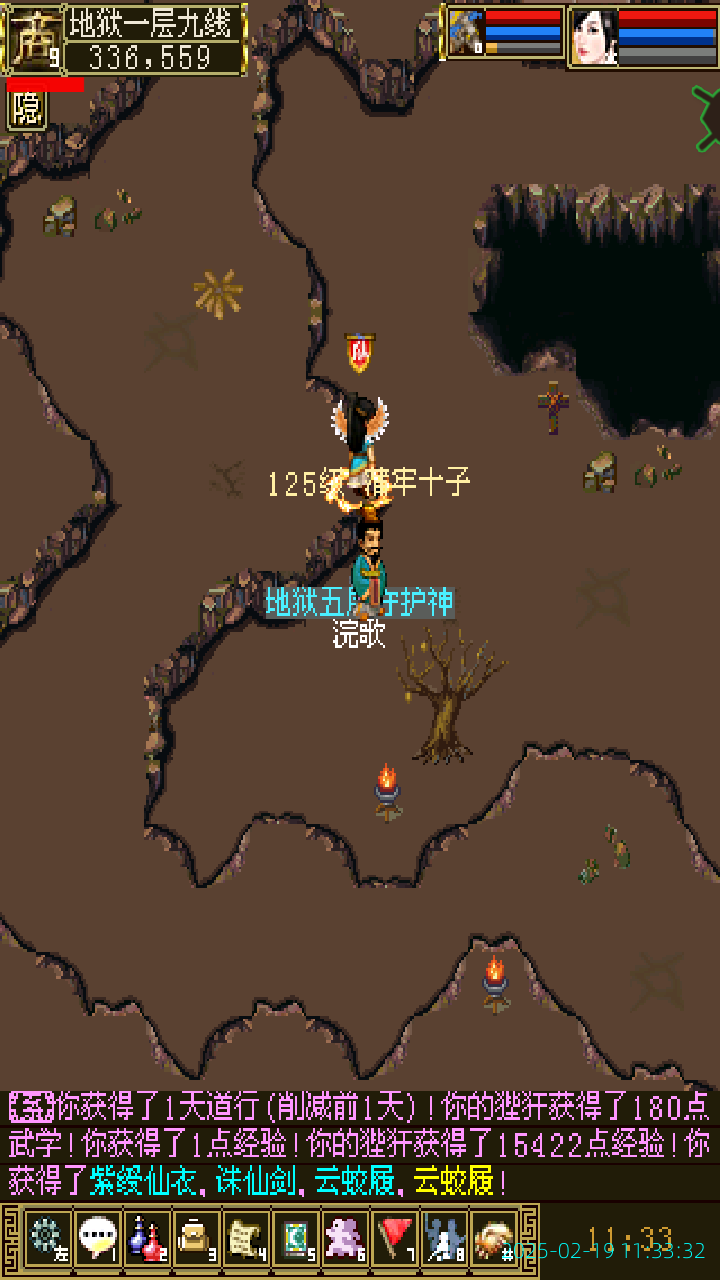Open the scroll shortcut
Viewport: 720px width, 1280px height.
point(245,1238)
